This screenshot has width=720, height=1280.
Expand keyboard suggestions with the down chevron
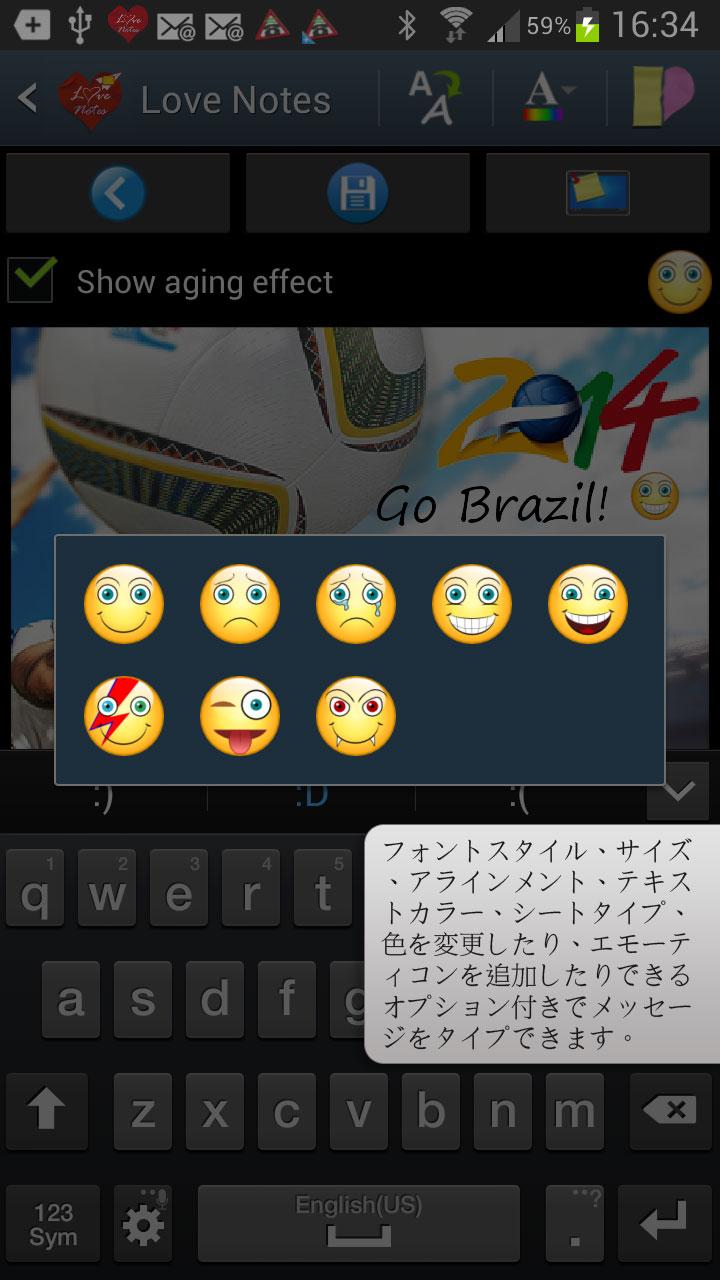(x=678, y=793)
